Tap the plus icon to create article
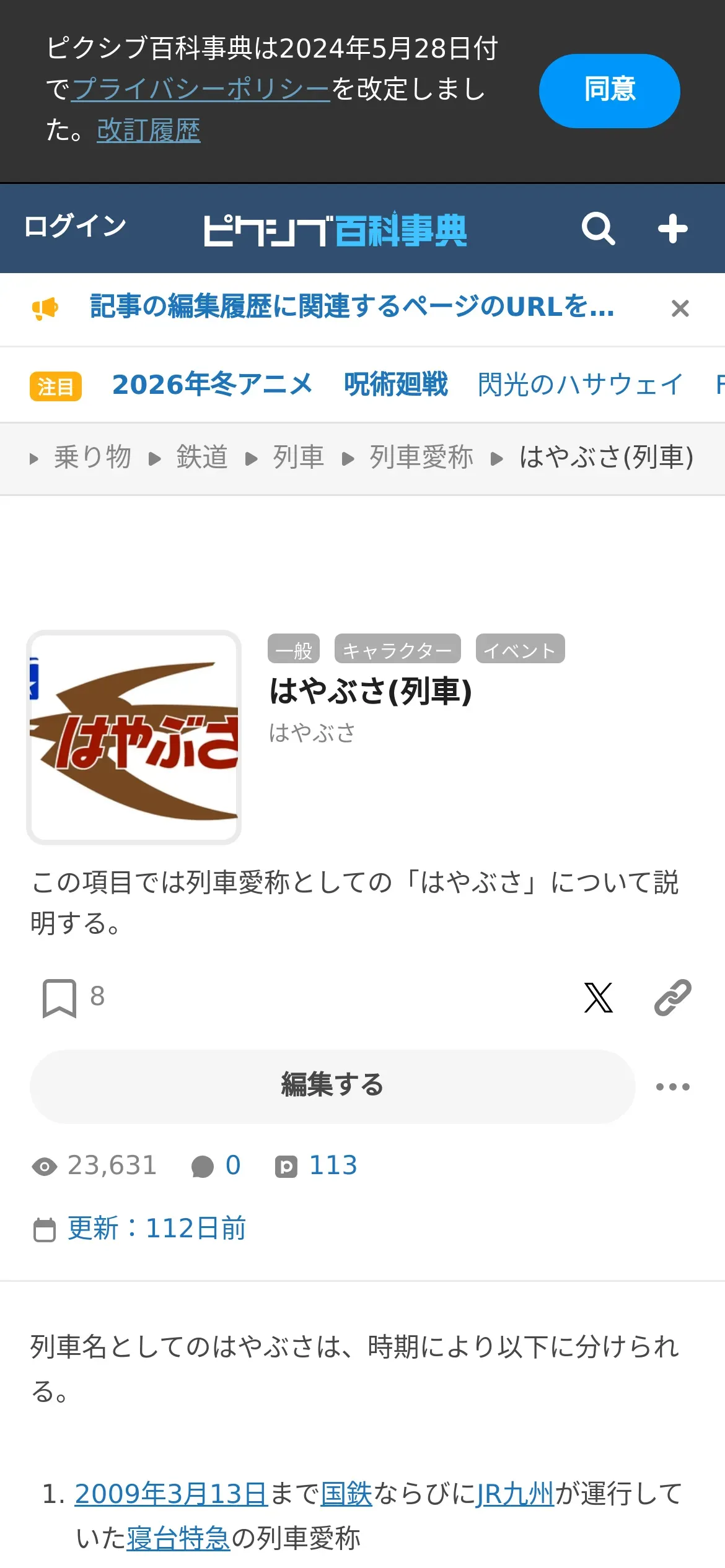Viewport: 725px width, 1568px height. coord(672,229)
